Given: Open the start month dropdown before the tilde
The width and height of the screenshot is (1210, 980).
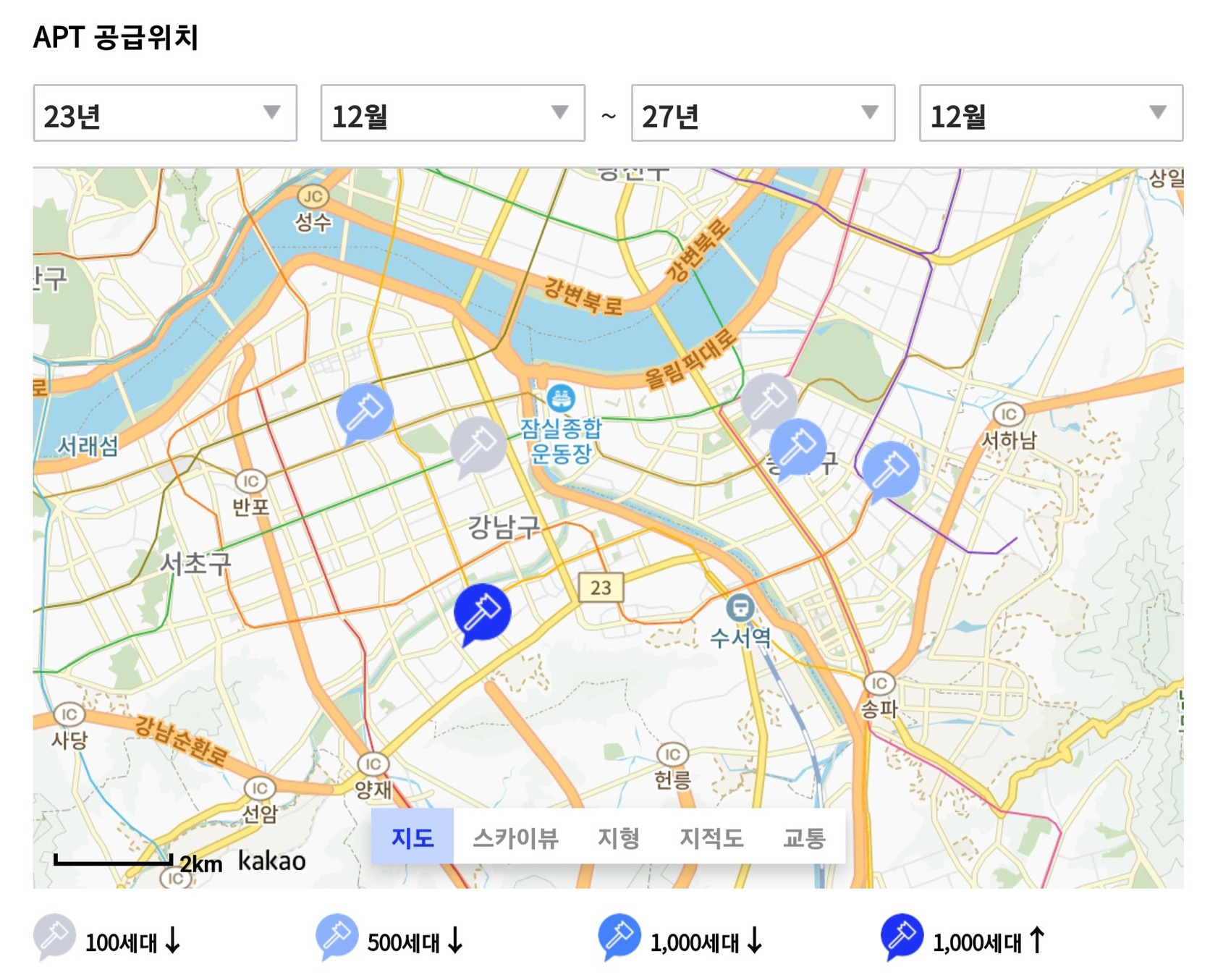Looking at the screenshot, I should click(452, 113).
